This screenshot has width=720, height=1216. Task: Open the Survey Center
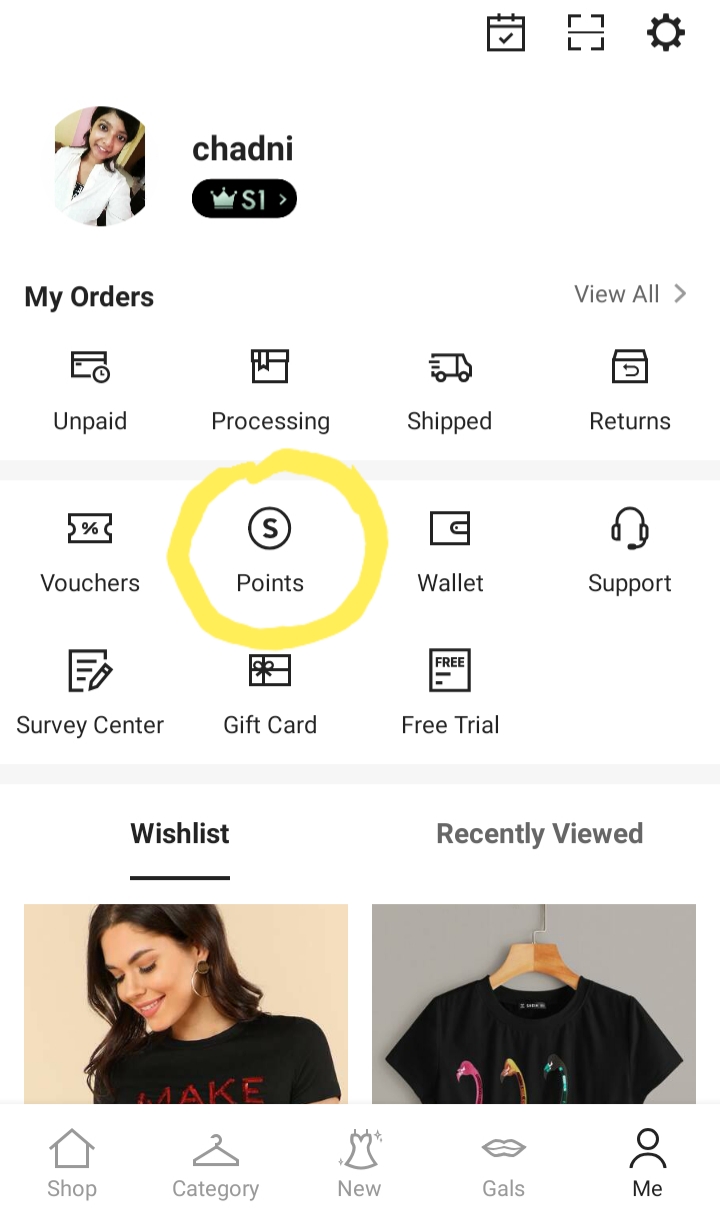coord(90,692)
